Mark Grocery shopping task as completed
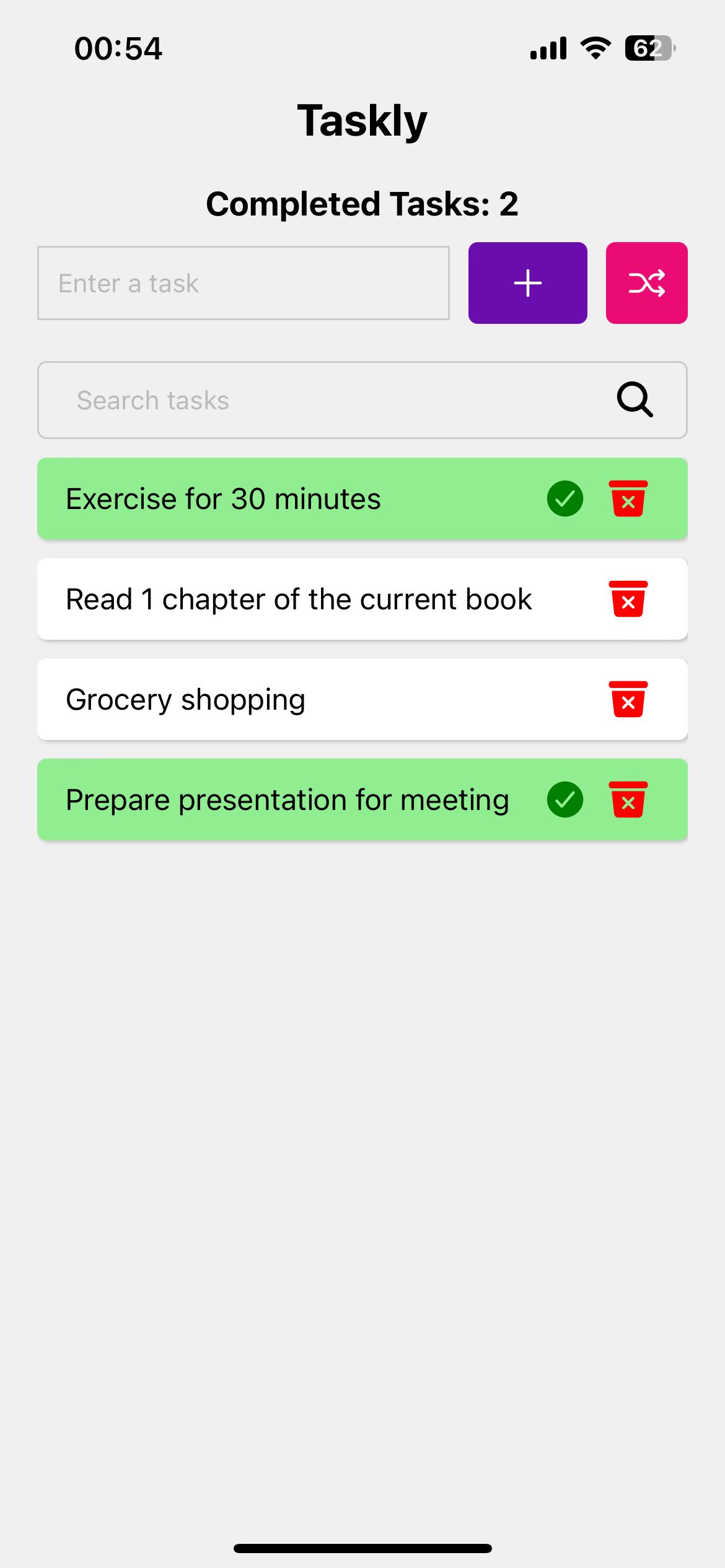 (186, 700)
